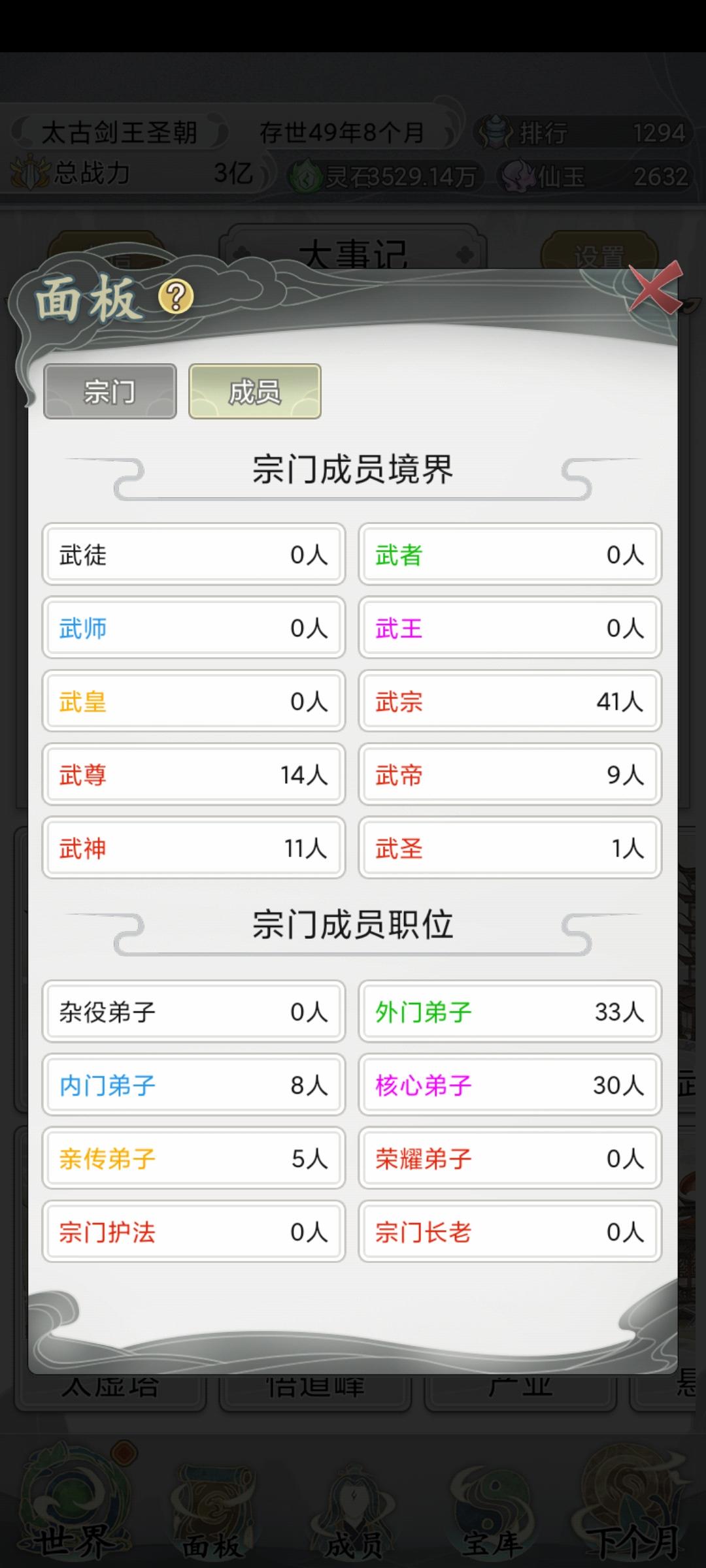Open the 成员 members icon at bottom
This screenshot has height=1568, width=706.
pos(353,1509)
